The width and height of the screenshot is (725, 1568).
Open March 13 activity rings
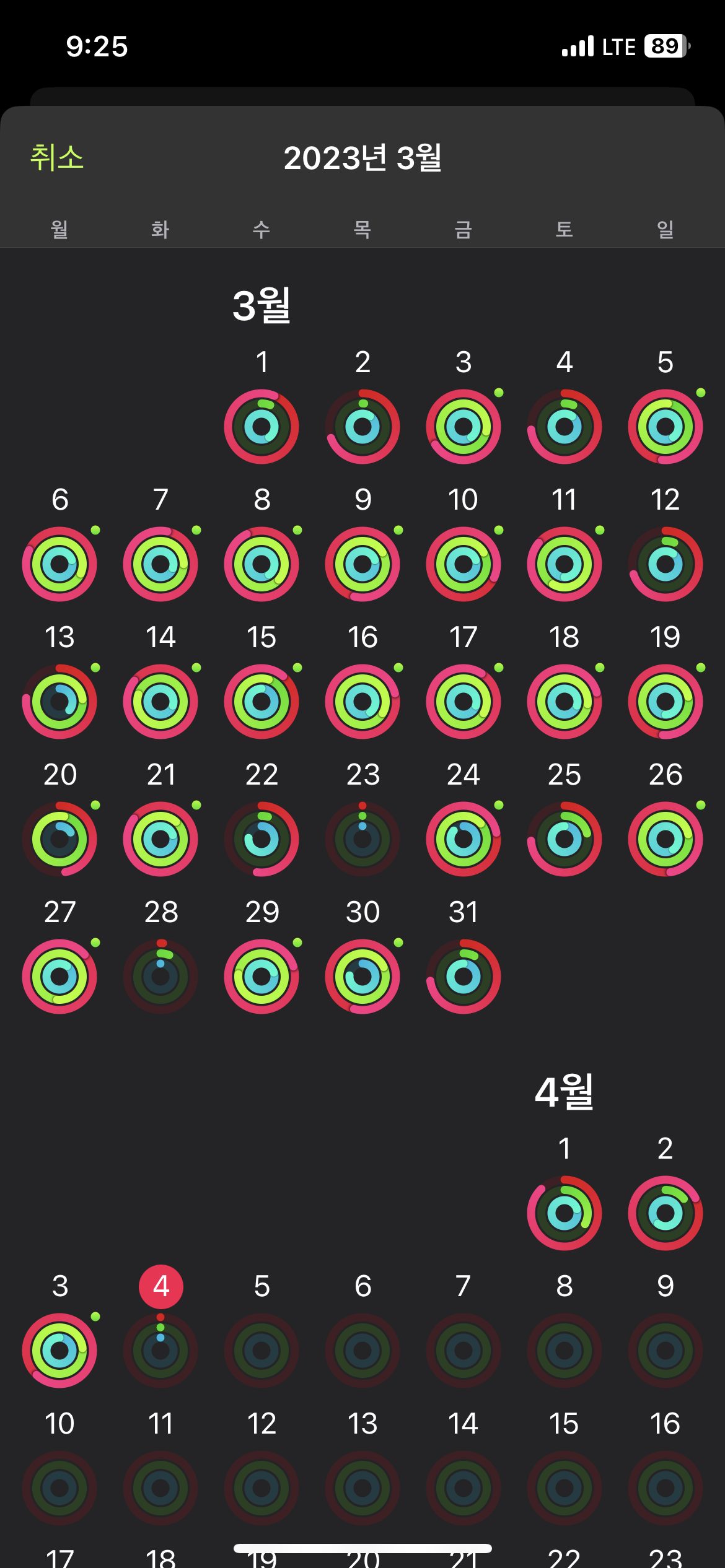[59, 701]
